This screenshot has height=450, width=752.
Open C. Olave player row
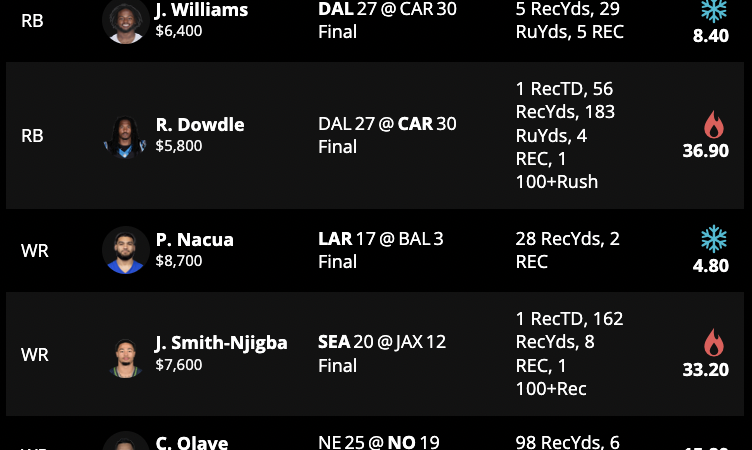click(191, 442)
